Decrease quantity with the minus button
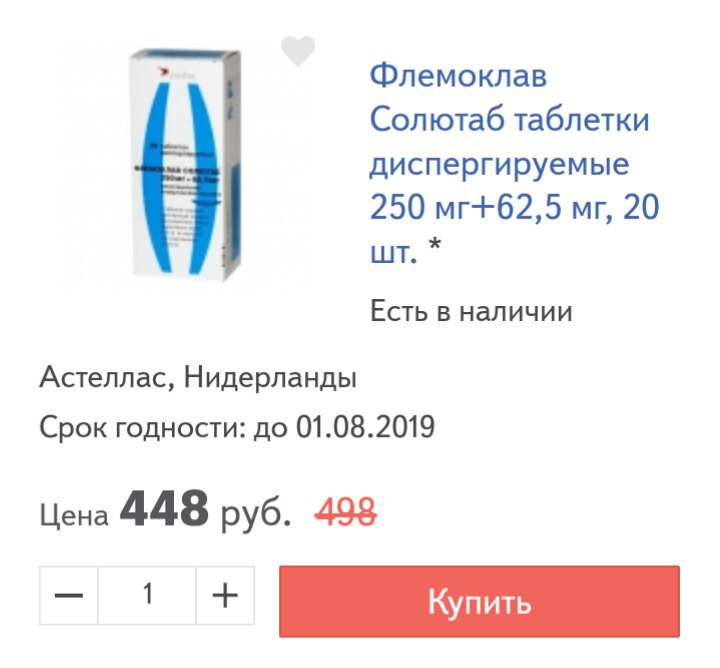 pyautogui.click(x=69, y=596)
